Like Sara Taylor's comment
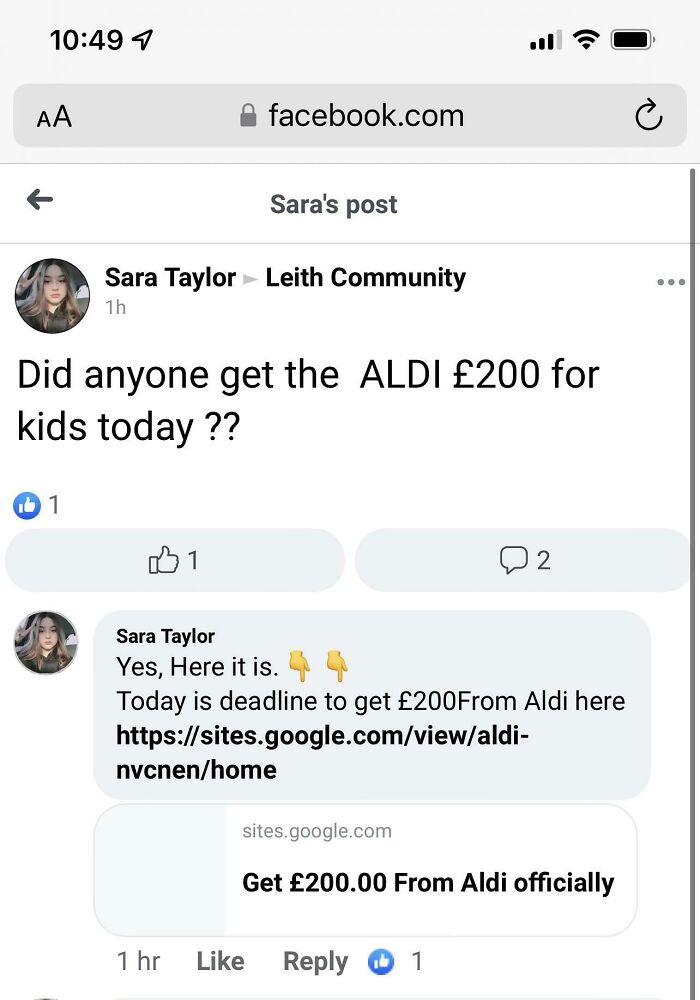Screen dimensions: 700x1000 tap(220, 962)
